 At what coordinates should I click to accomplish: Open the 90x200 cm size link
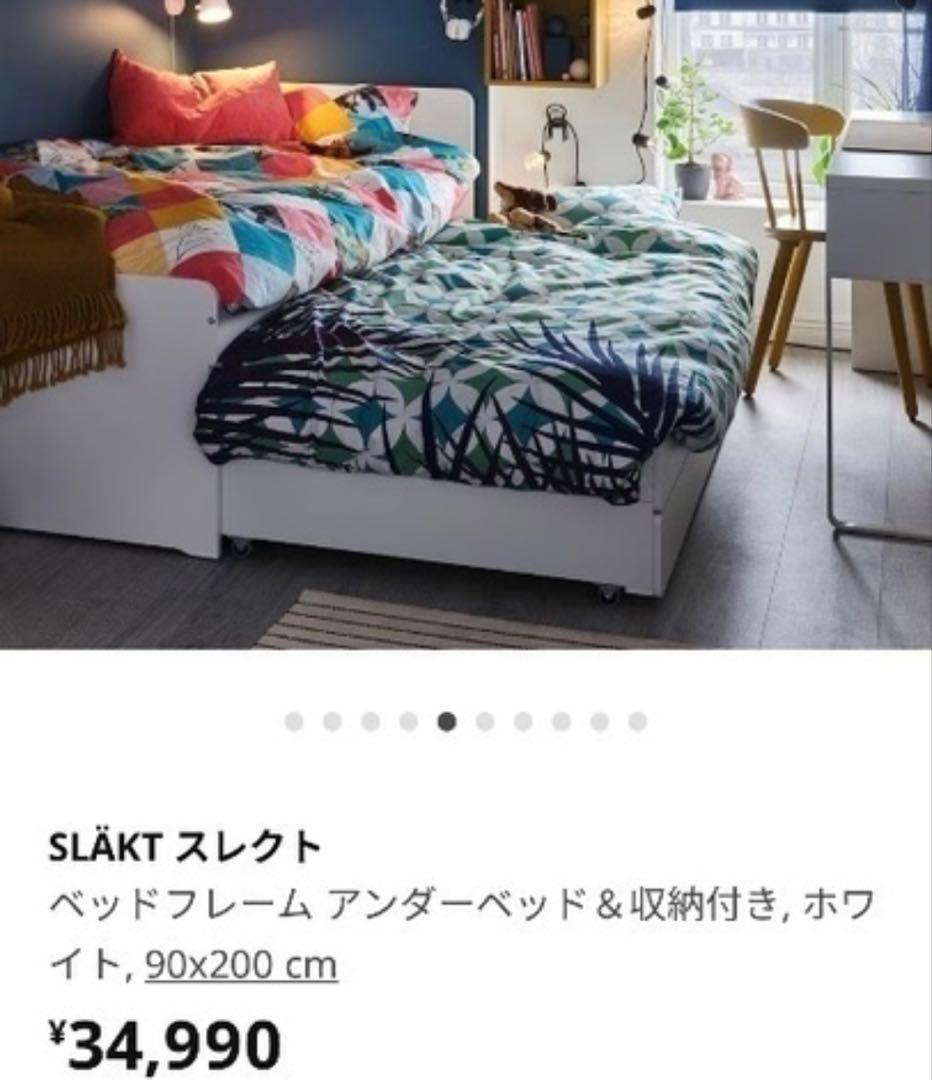pyautogui.click(x=241, y=966)
